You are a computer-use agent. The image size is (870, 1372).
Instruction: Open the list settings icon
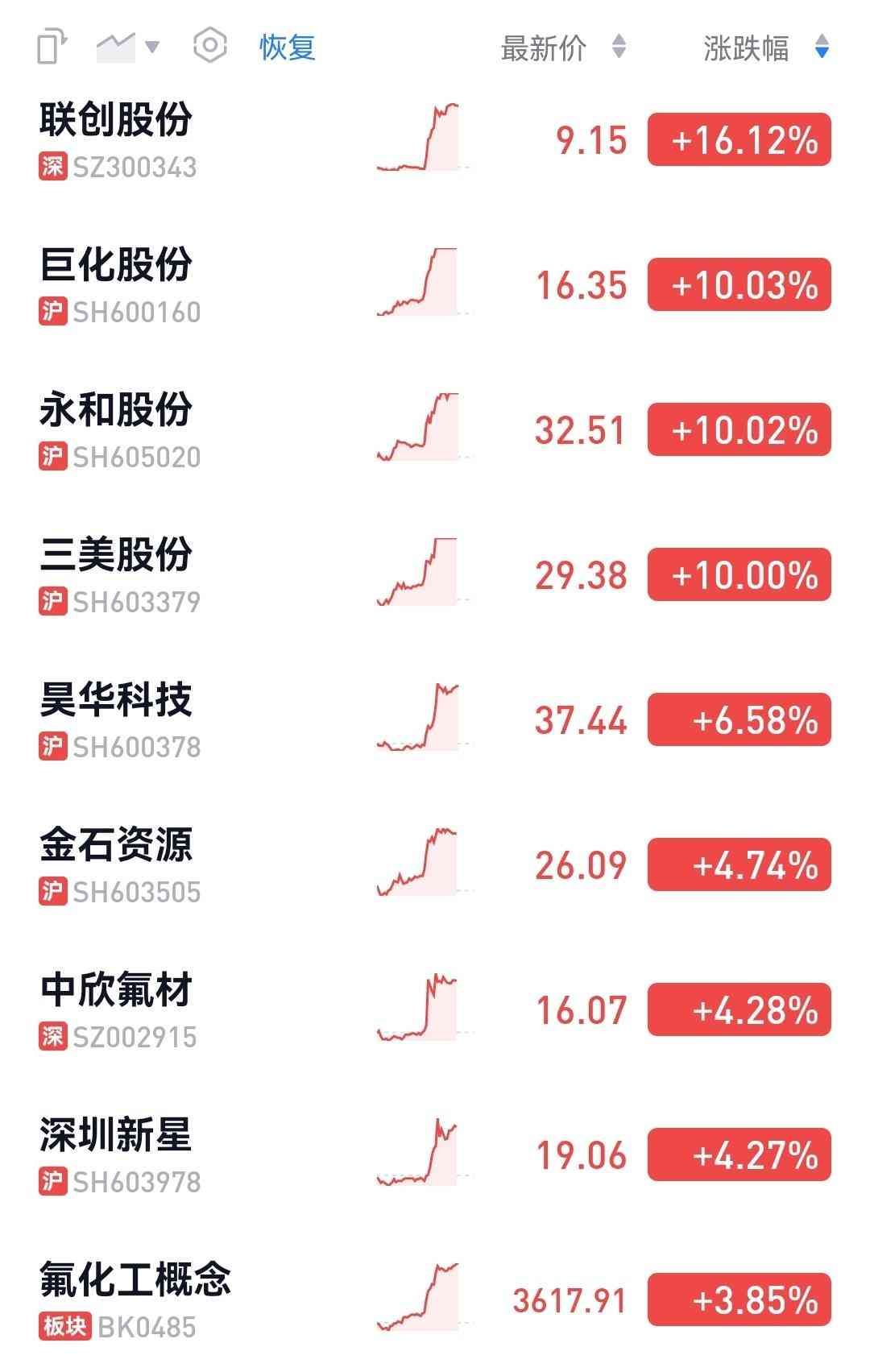210,45
